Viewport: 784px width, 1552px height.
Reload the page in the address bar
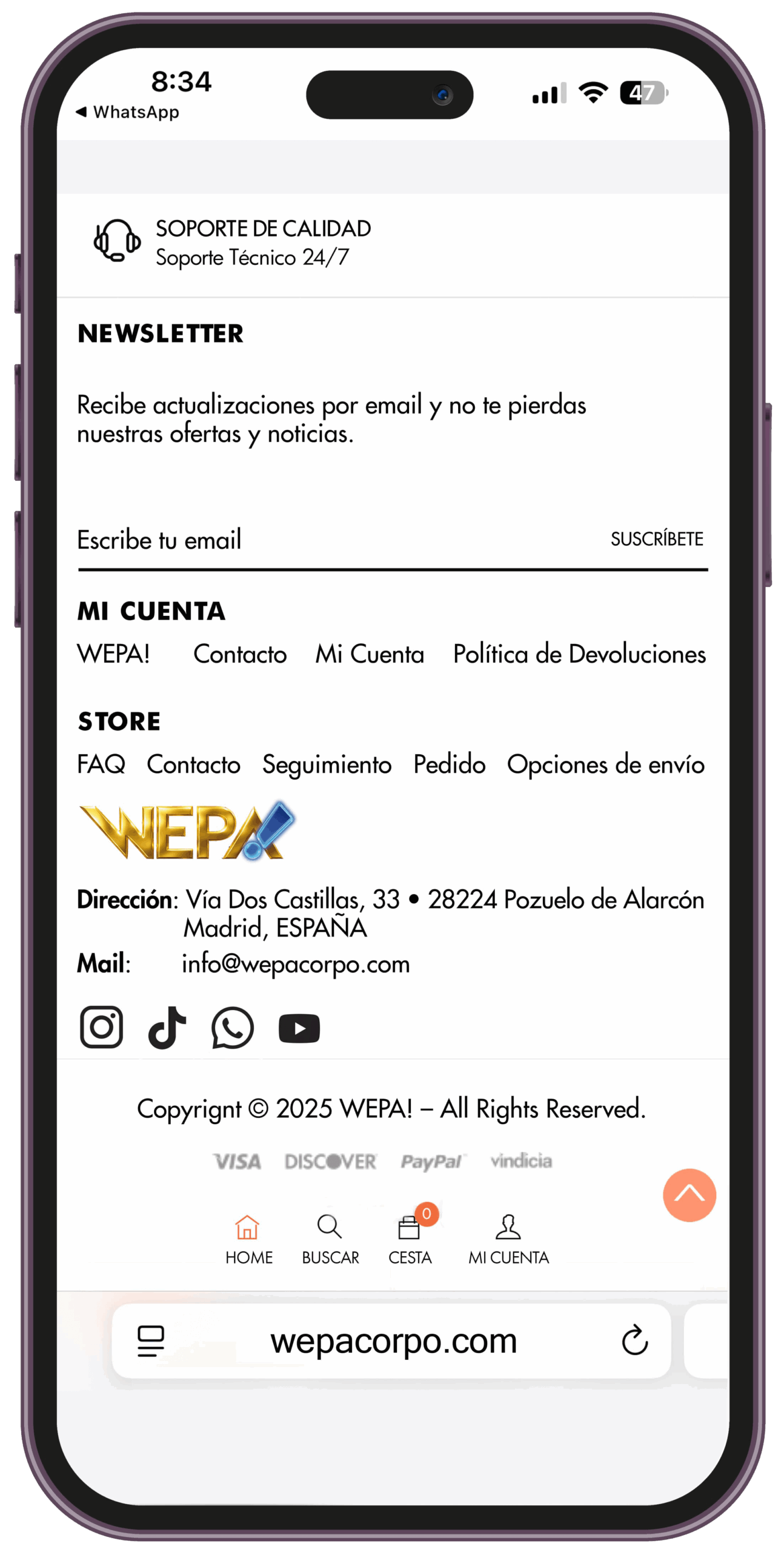tap(634, 1340)
